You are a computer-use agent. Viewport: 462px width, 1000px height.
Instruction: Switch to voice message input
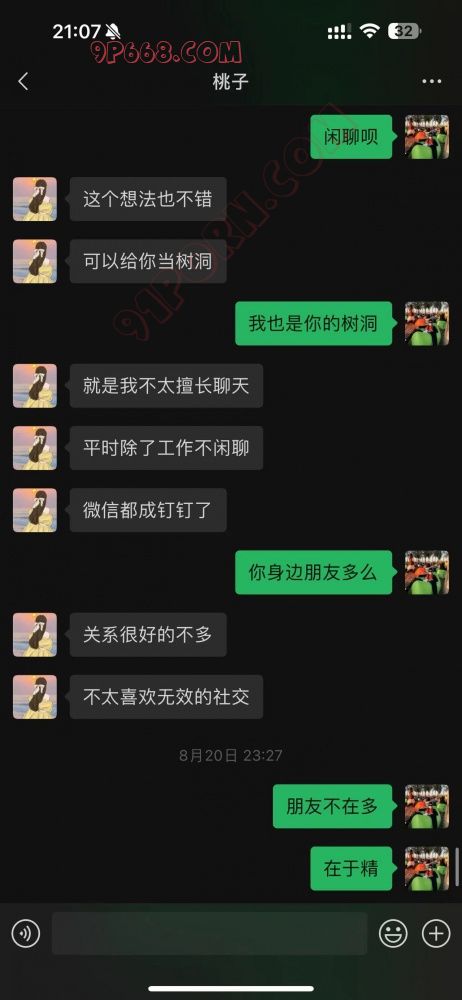click(x=26, y=934)
